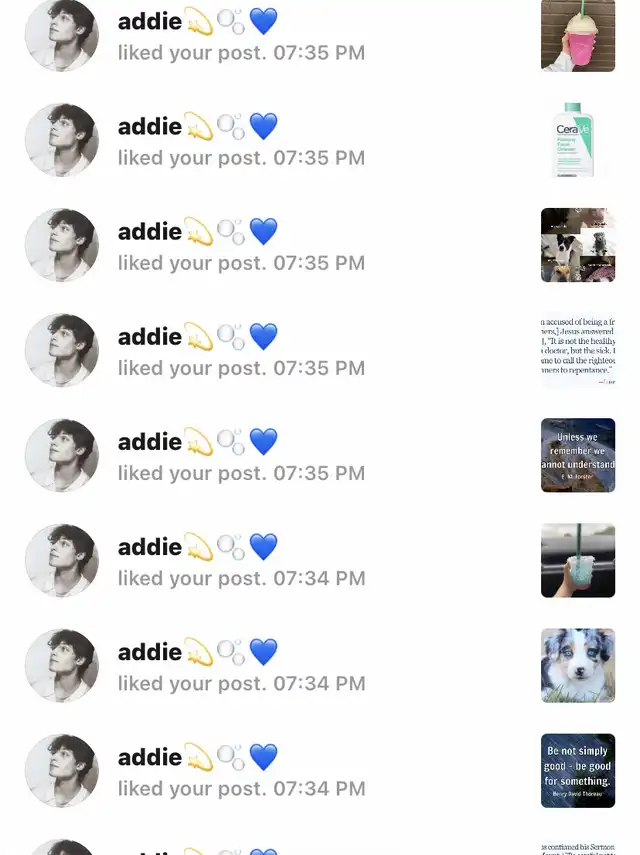640x855 pixels.
Task: Open the Jesus quote text post thumbnail
Action: coord(577,350)
